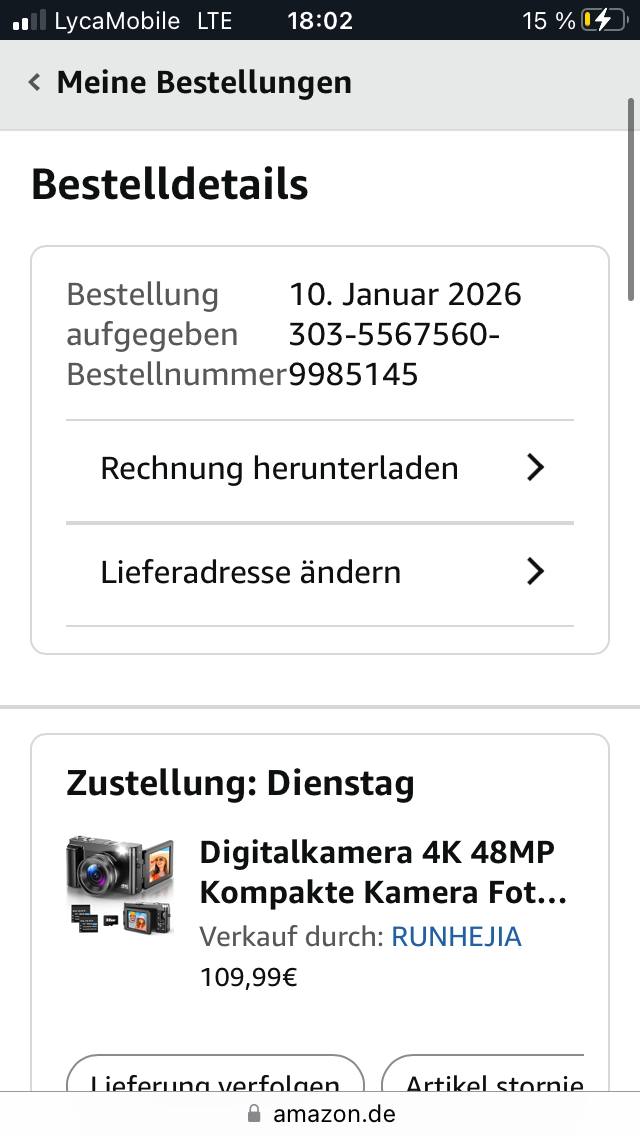
Task: Tap the digital camera product image
Action: point(120,886)
